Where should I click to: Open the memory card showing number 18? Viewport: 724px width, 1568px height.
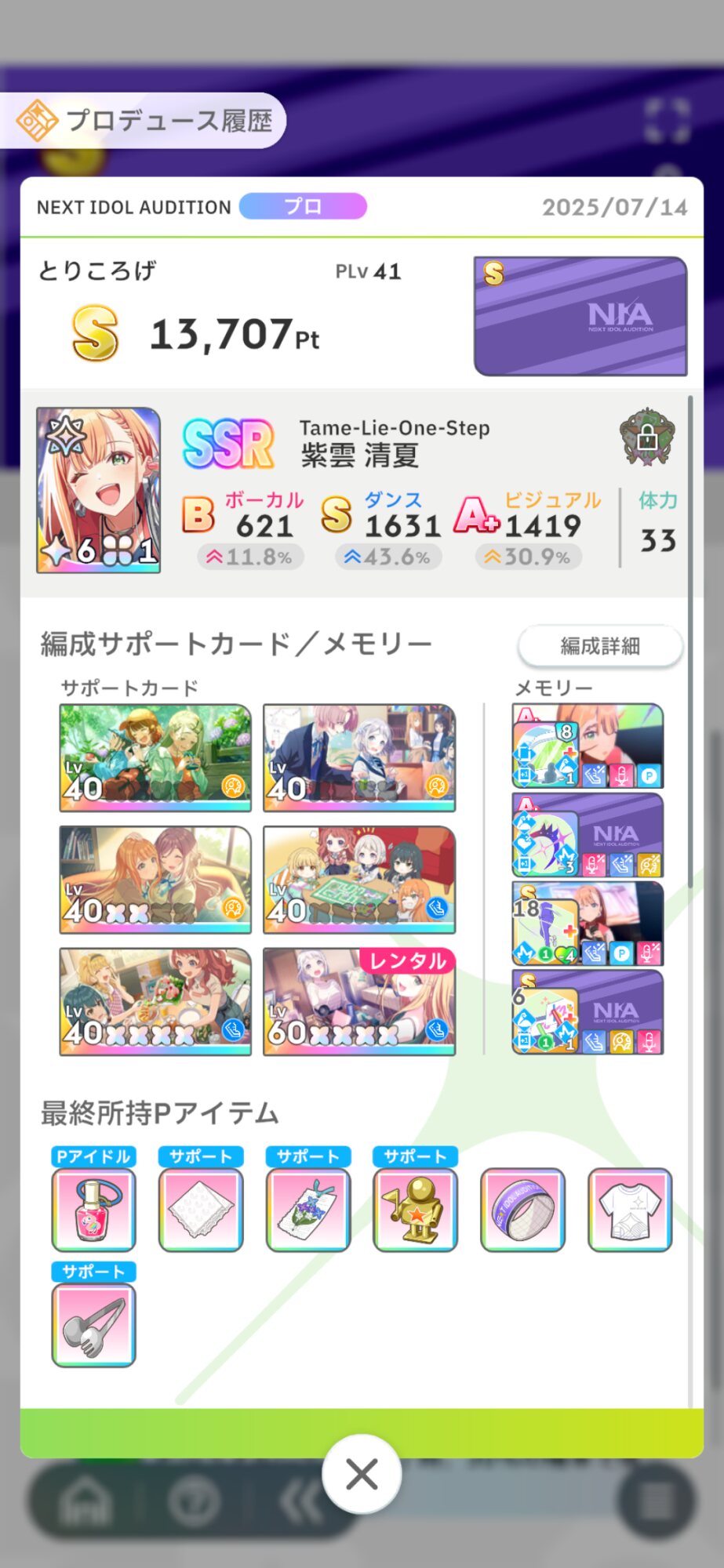[x=588, y=924]
